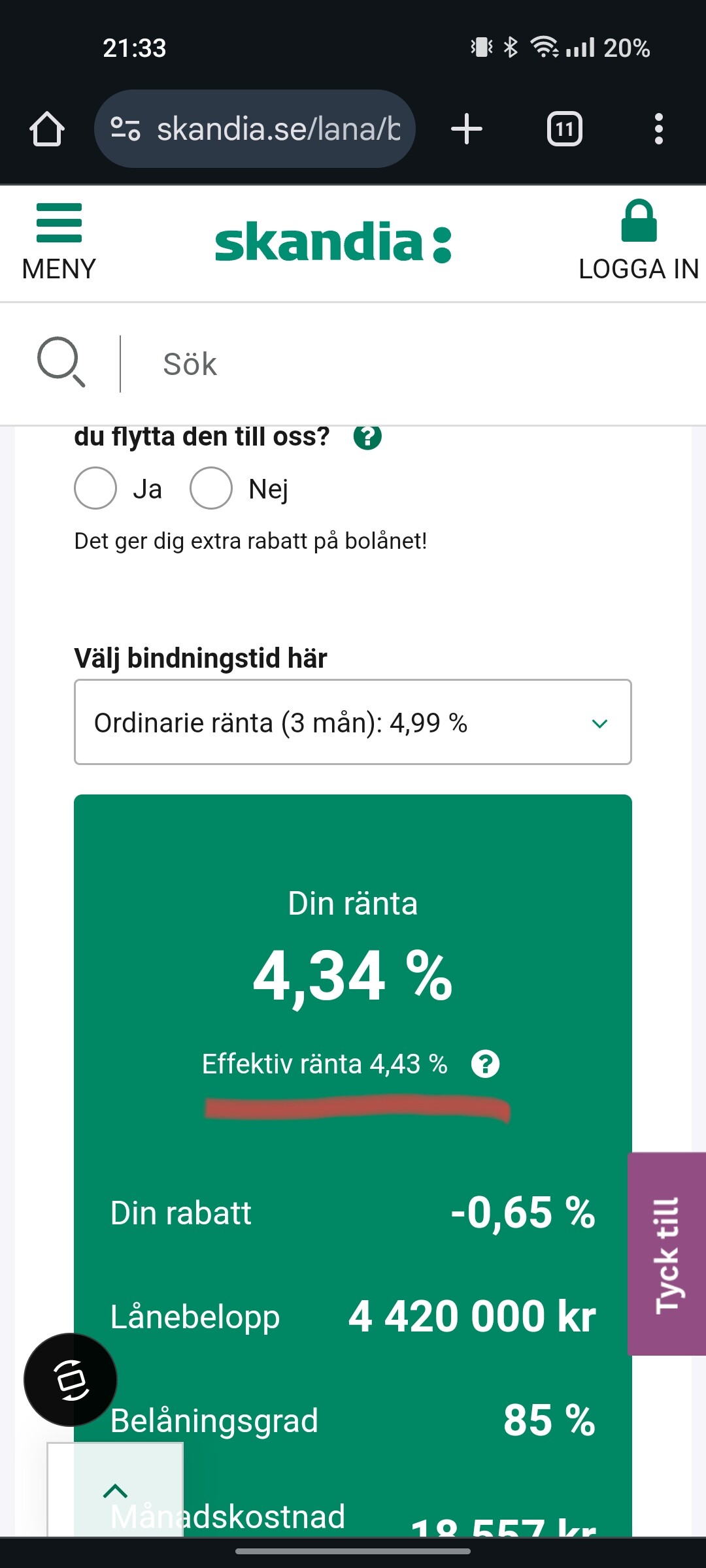Viewport: 706px width, 1568px height.
Task: Tap the browser home button
Action: tap(47, 129)
